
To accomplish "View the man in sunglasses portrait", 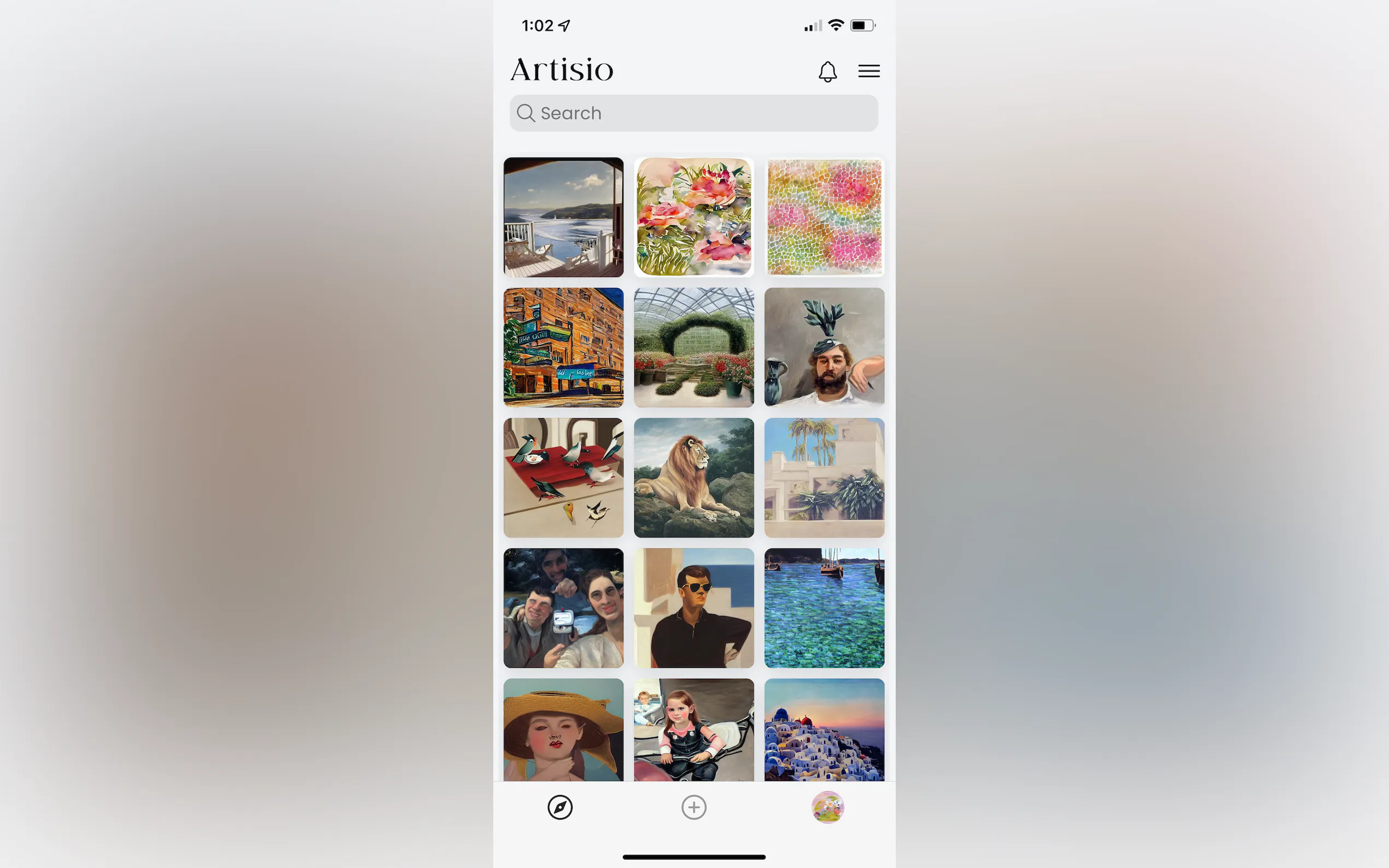I will (693, 608).
